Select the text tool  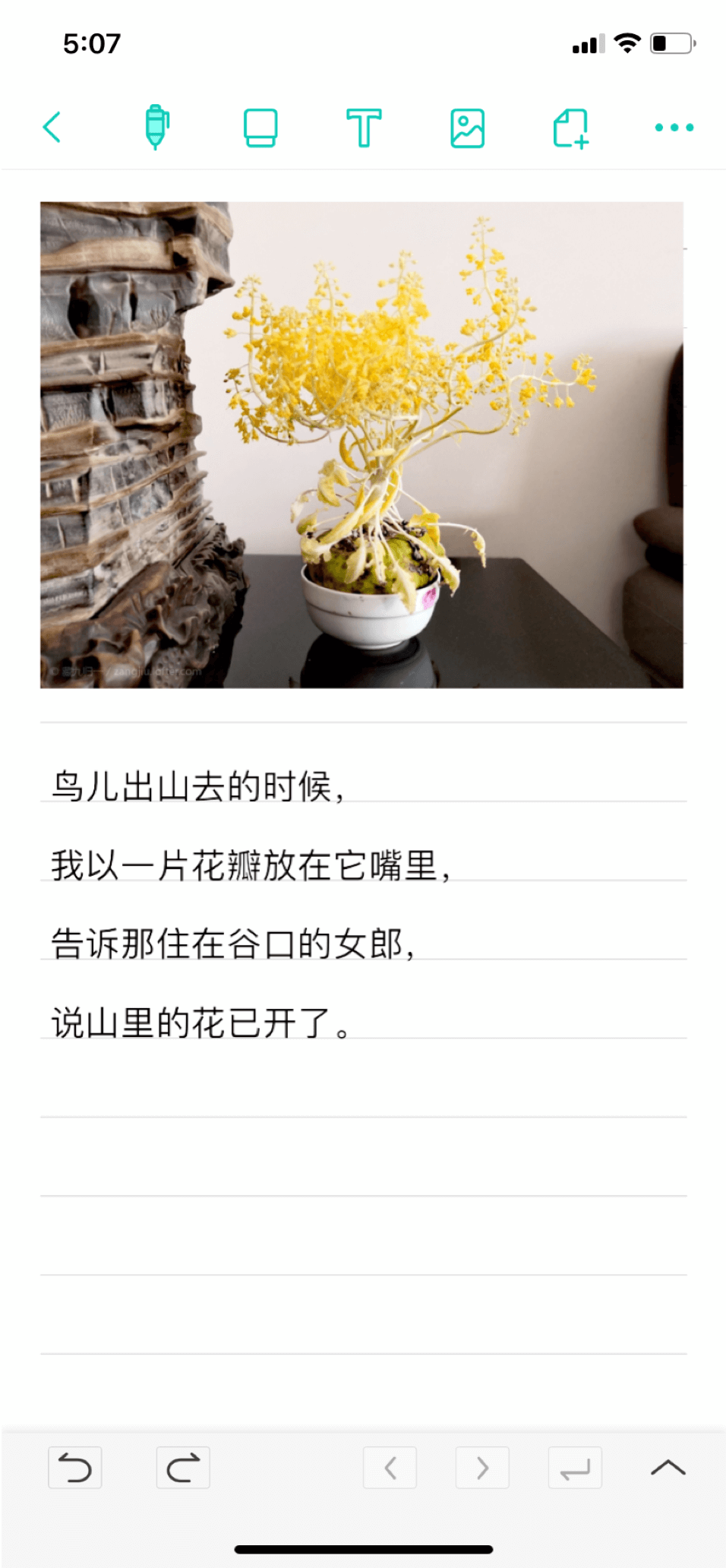pyautogui.click(x=364, y=127)
